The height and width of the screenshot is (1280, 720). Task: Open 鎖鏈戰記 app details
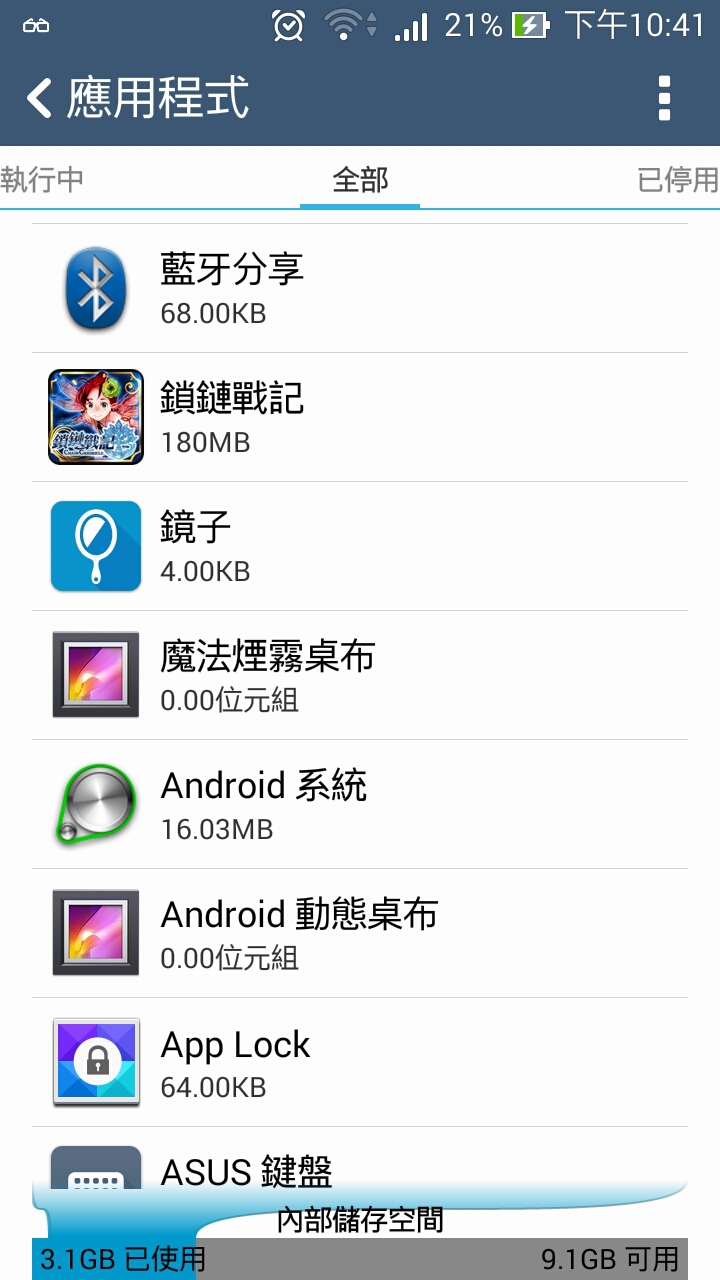[360, 417]
